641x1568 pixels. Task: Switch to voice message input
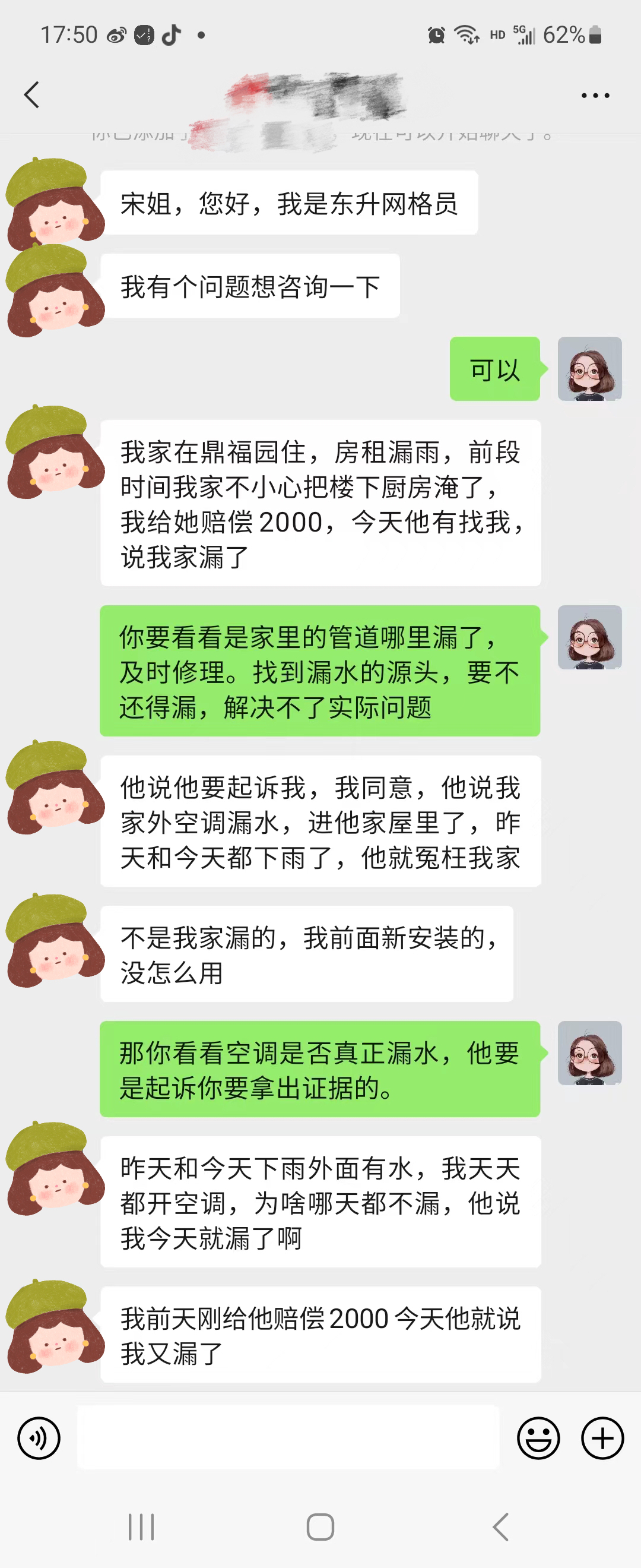(x=39, y=1439)
